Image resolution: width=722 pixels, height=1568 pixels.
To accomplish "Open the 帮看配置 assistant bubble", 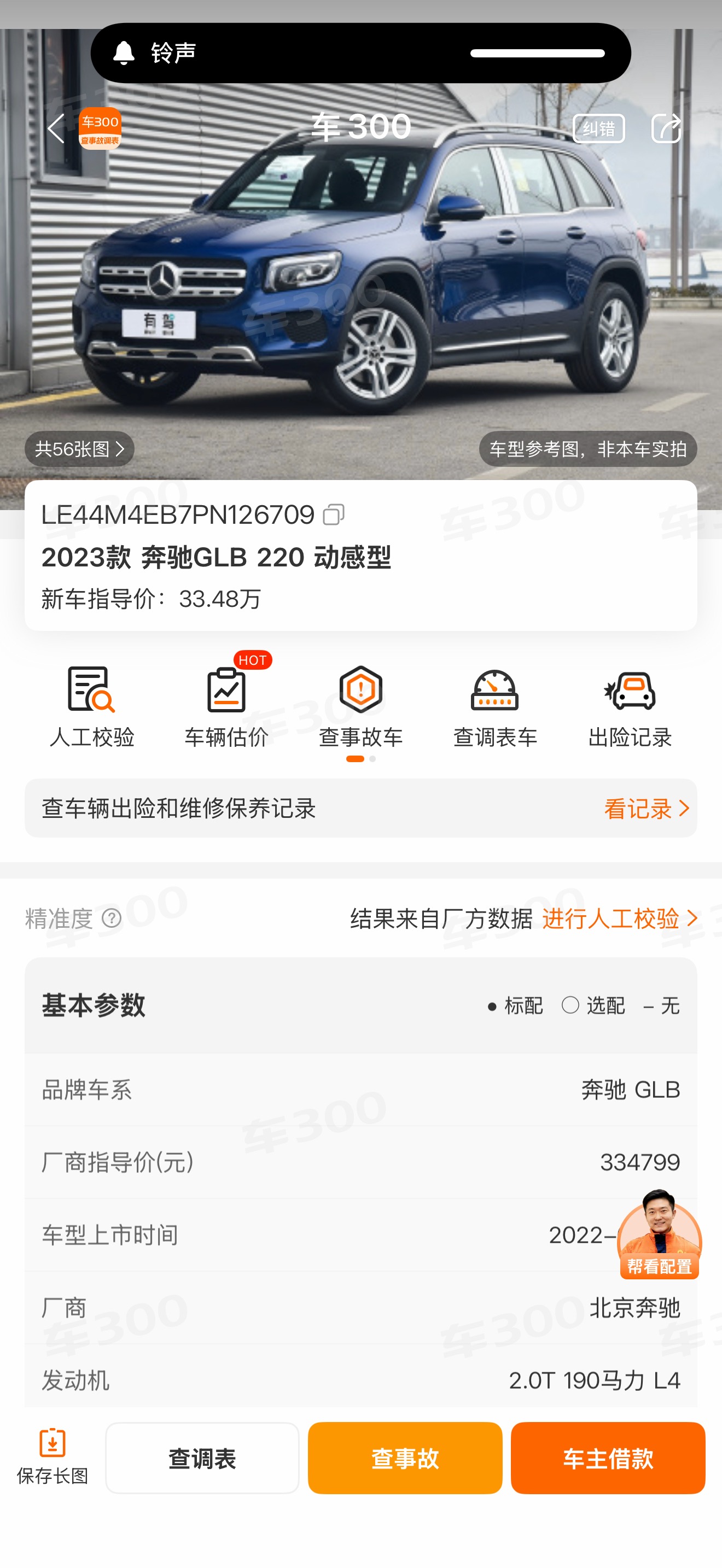I will point(659,1234).
